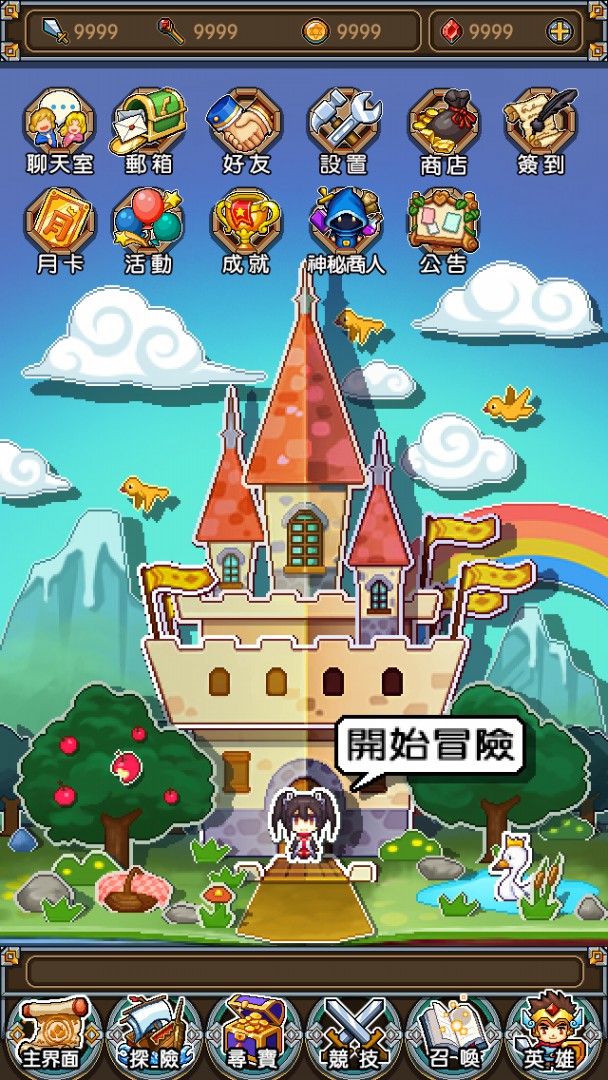Open 設置 settings
Image resolution: width=608 pixels, height=1080 pixels.
pos(344,128)
